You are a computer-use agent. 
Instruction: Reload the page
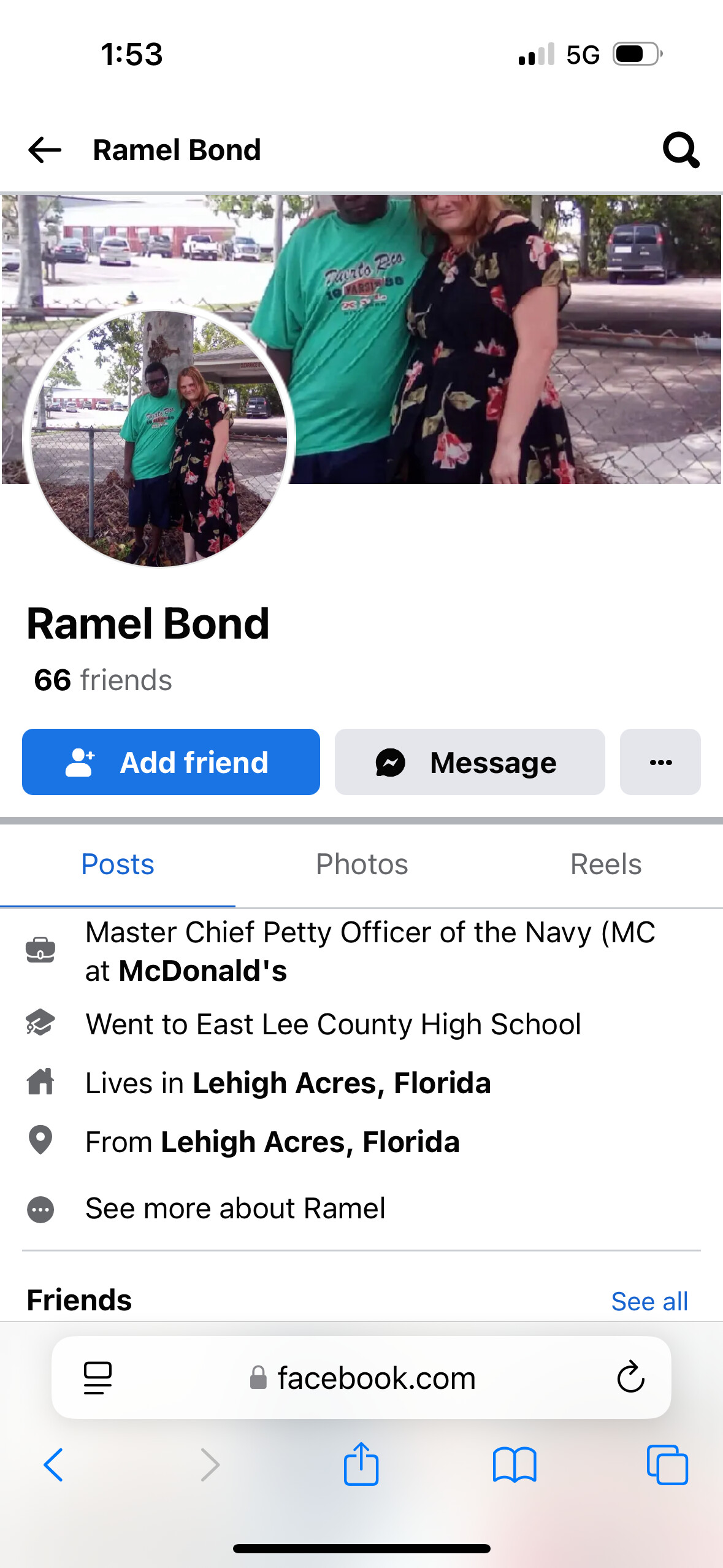pos(630,1378)
